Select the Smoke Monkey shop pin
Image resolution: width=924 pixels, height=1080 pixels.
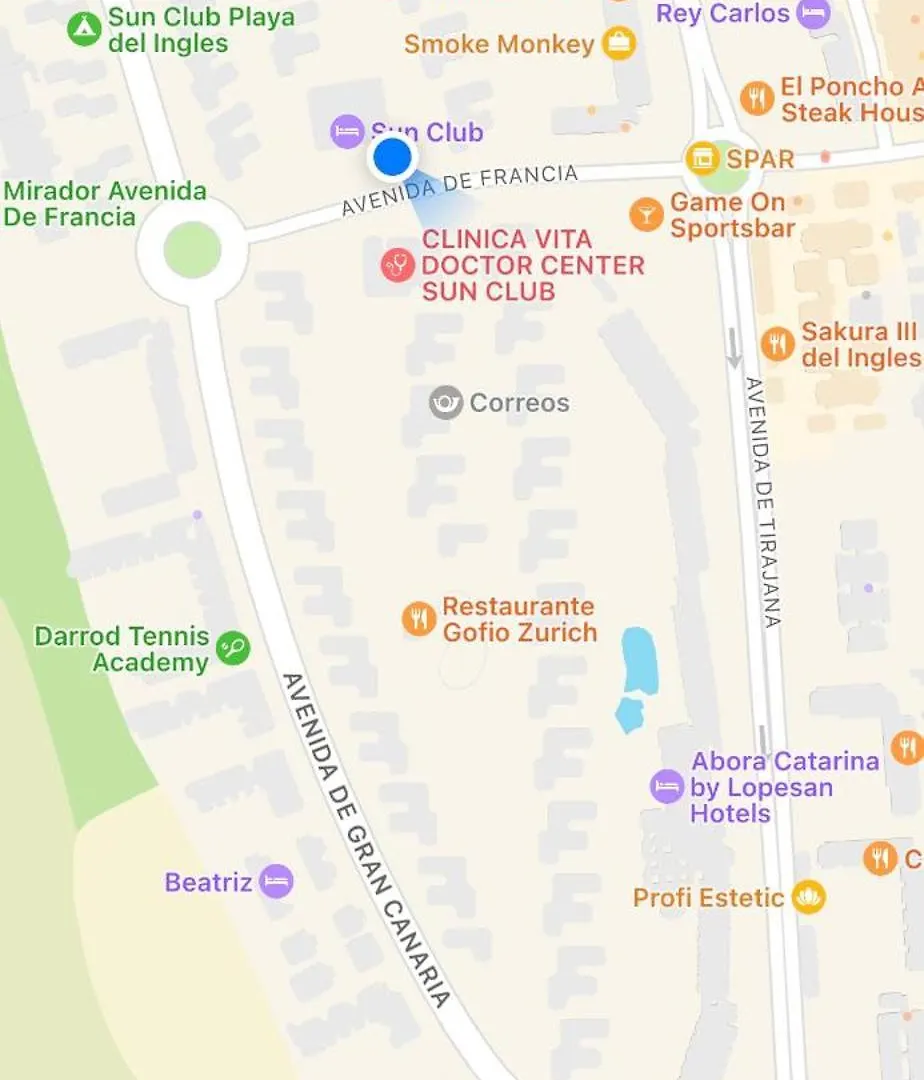pyautogui.click(x=619, y=44)
